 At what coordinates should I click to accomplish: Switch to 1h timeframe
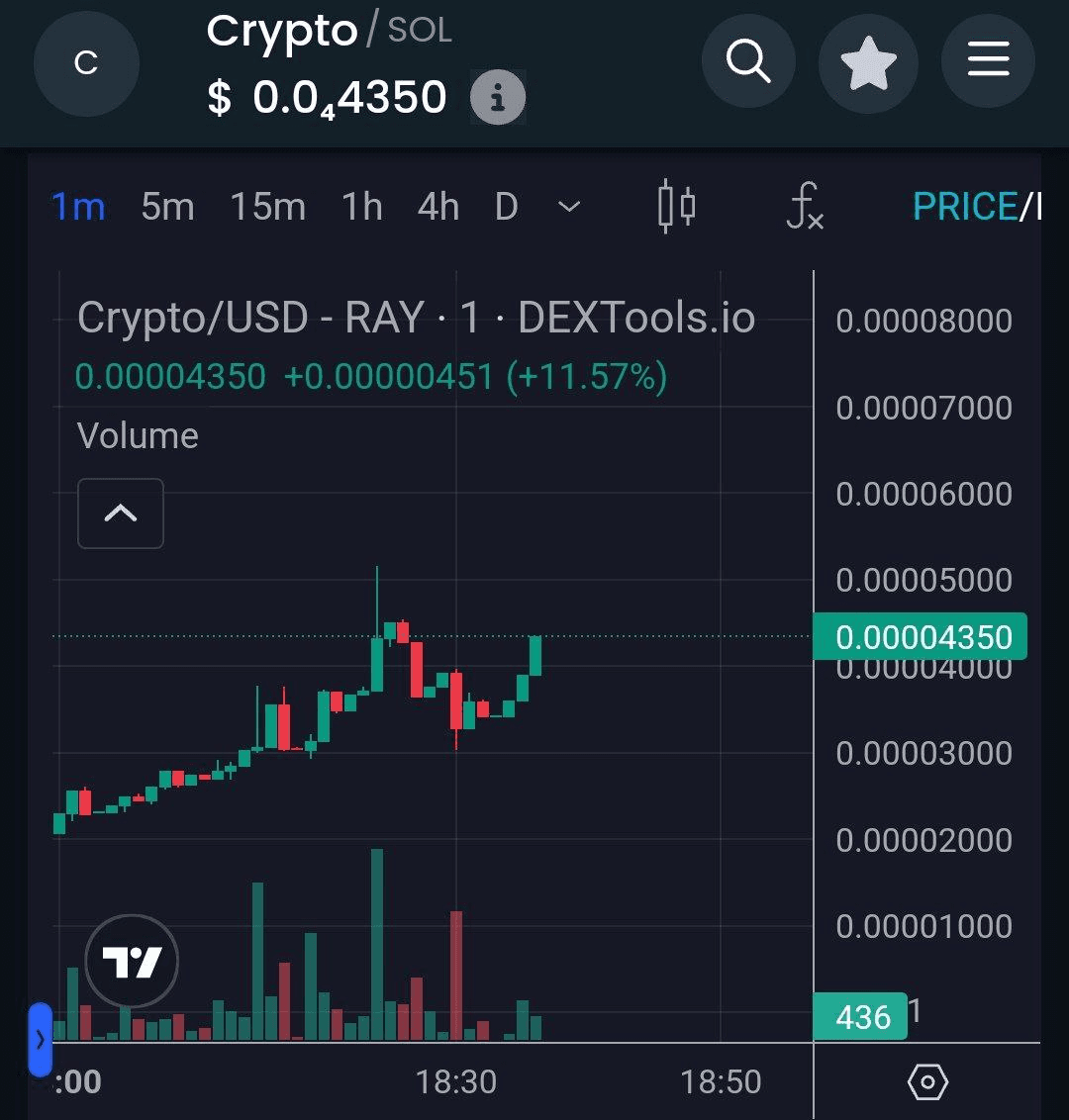pyautogui.click(x=361, y=207)
